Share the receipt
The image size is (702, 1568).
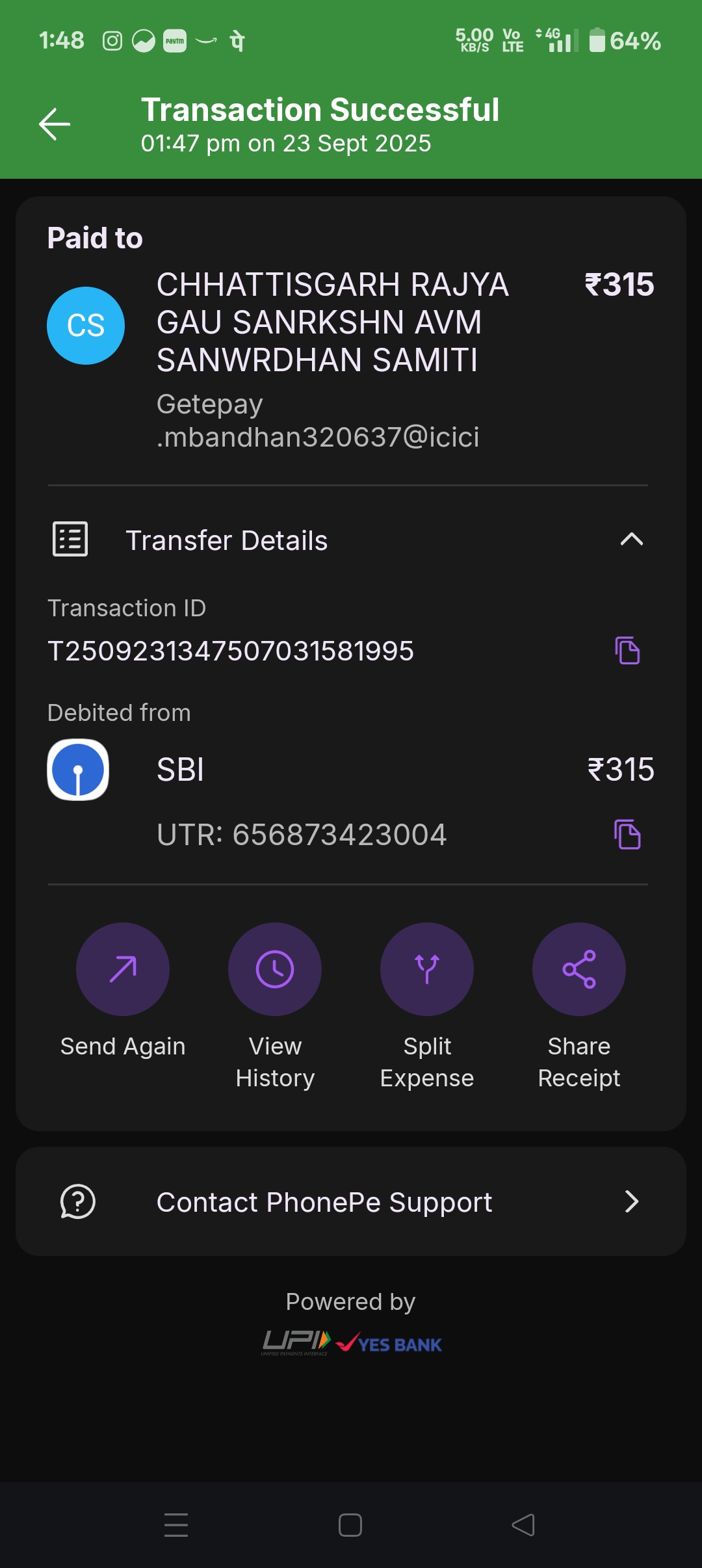(x=579, y=970)
